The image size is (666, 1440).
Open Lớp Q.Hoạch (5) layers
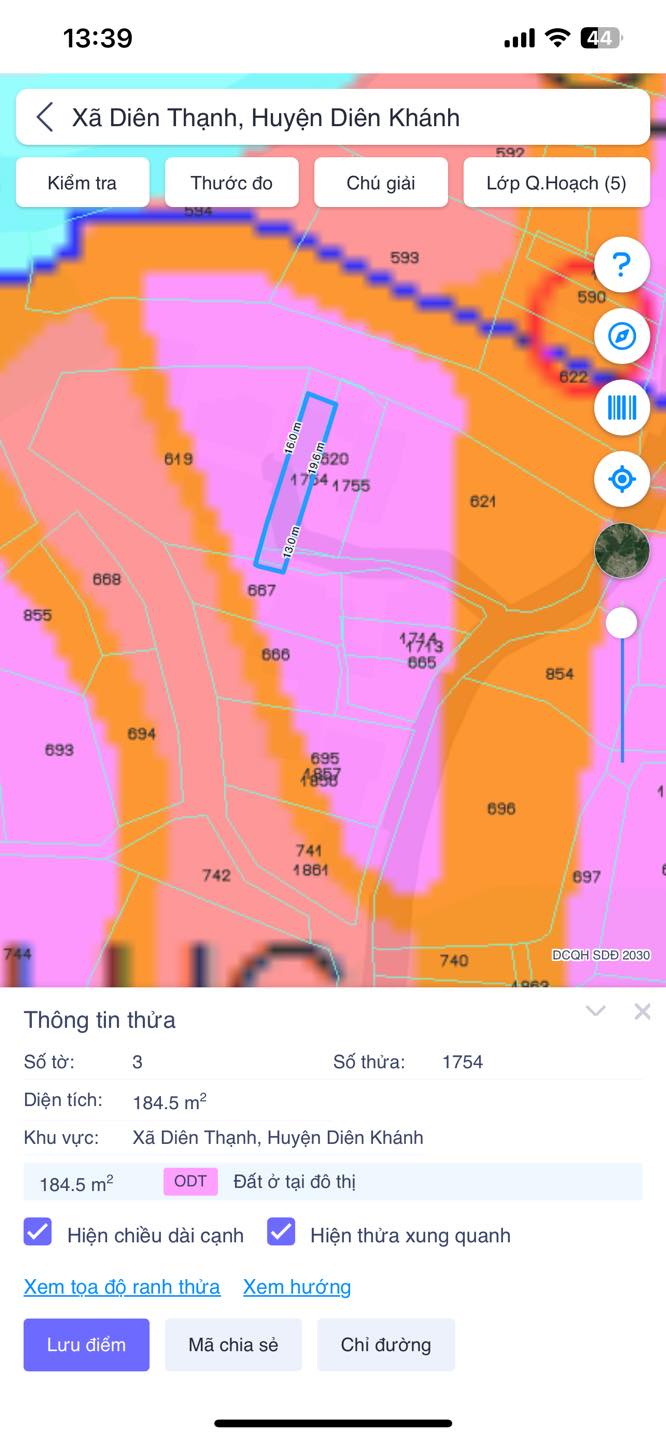coord(556,183)
